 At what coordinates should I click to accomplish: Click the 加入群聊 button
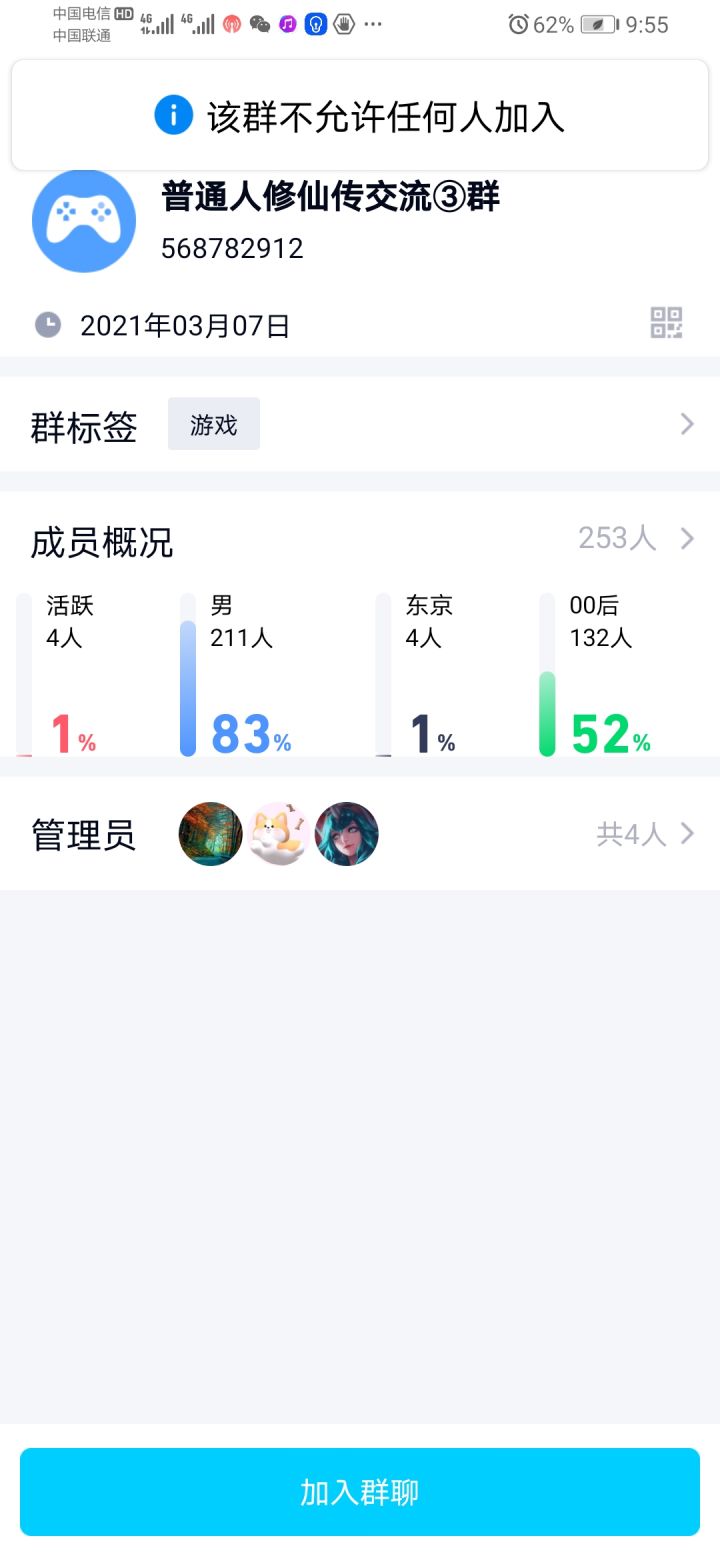coord(360,1491)
